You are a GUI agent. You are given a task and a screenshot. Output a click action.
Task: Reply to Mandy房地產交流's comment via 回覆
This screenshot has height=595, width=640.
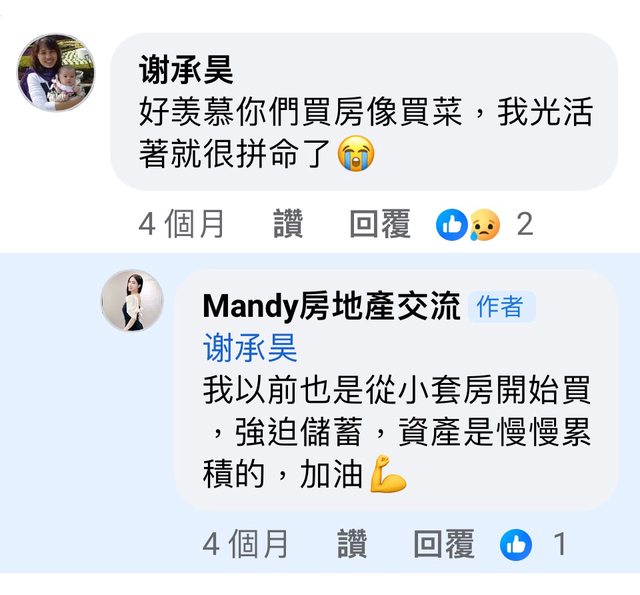(x=444, y=544)
